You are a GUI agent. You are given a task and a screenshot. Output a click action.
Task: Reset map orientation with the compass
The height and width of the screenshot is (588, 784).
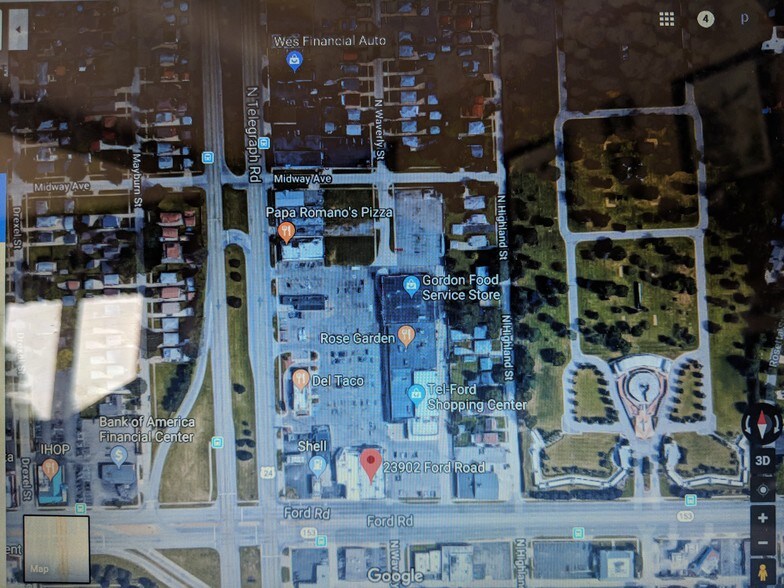coord(765,424)
